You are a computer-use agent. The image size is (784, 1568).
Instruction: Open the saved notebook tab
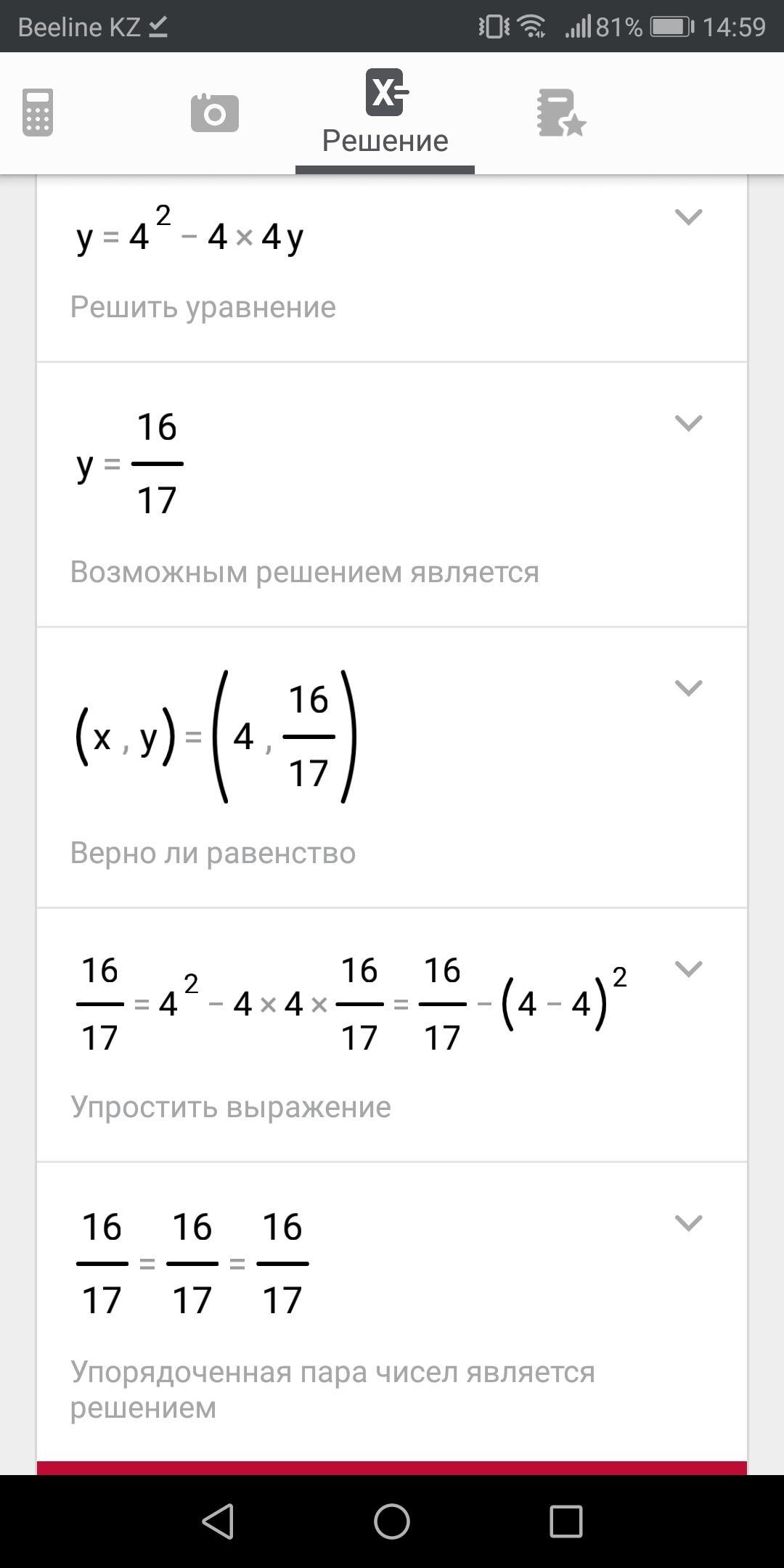point(560,113)
